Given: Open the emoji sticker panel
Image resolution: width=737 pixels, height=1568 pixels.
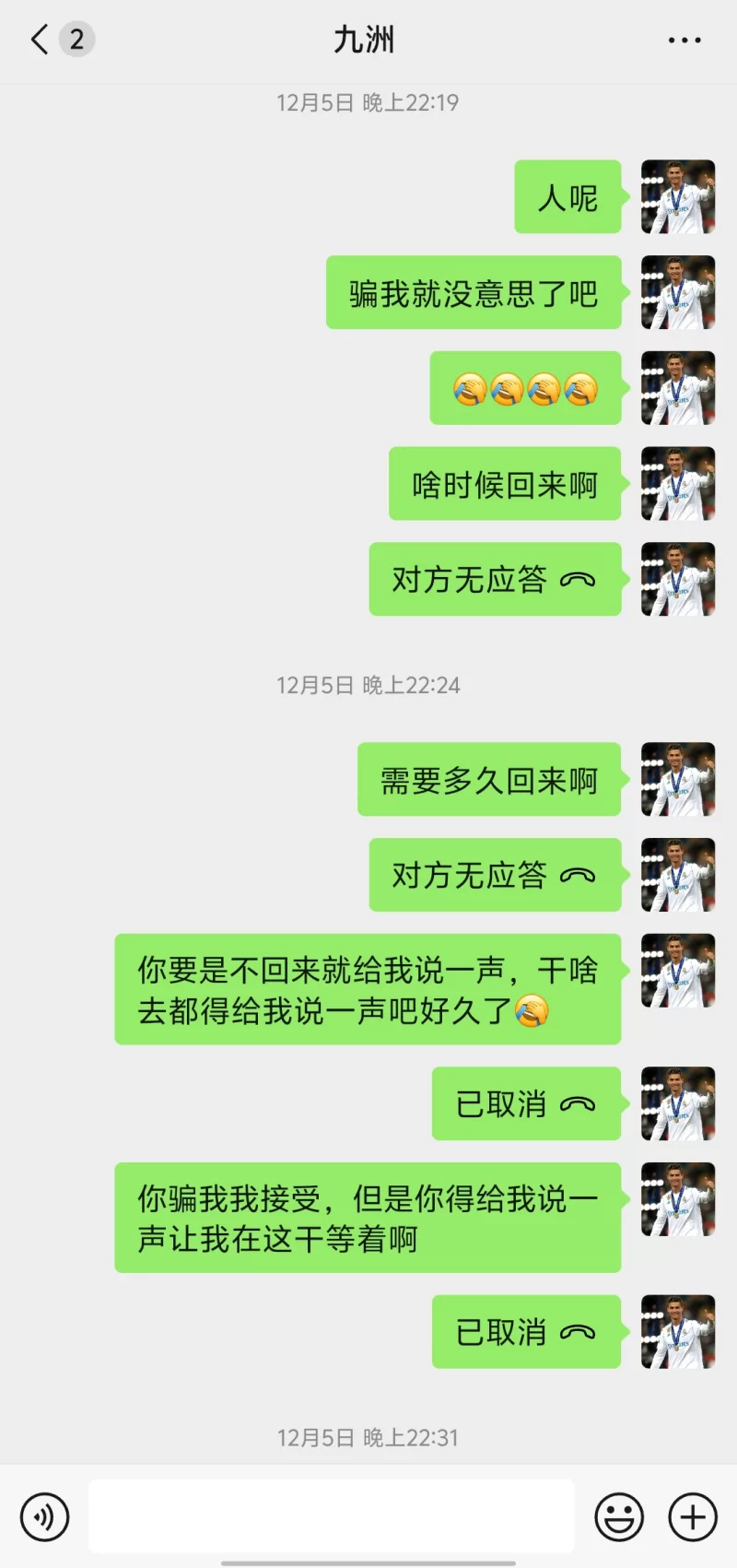Looking at the screenshot, I should point(619,1516).
